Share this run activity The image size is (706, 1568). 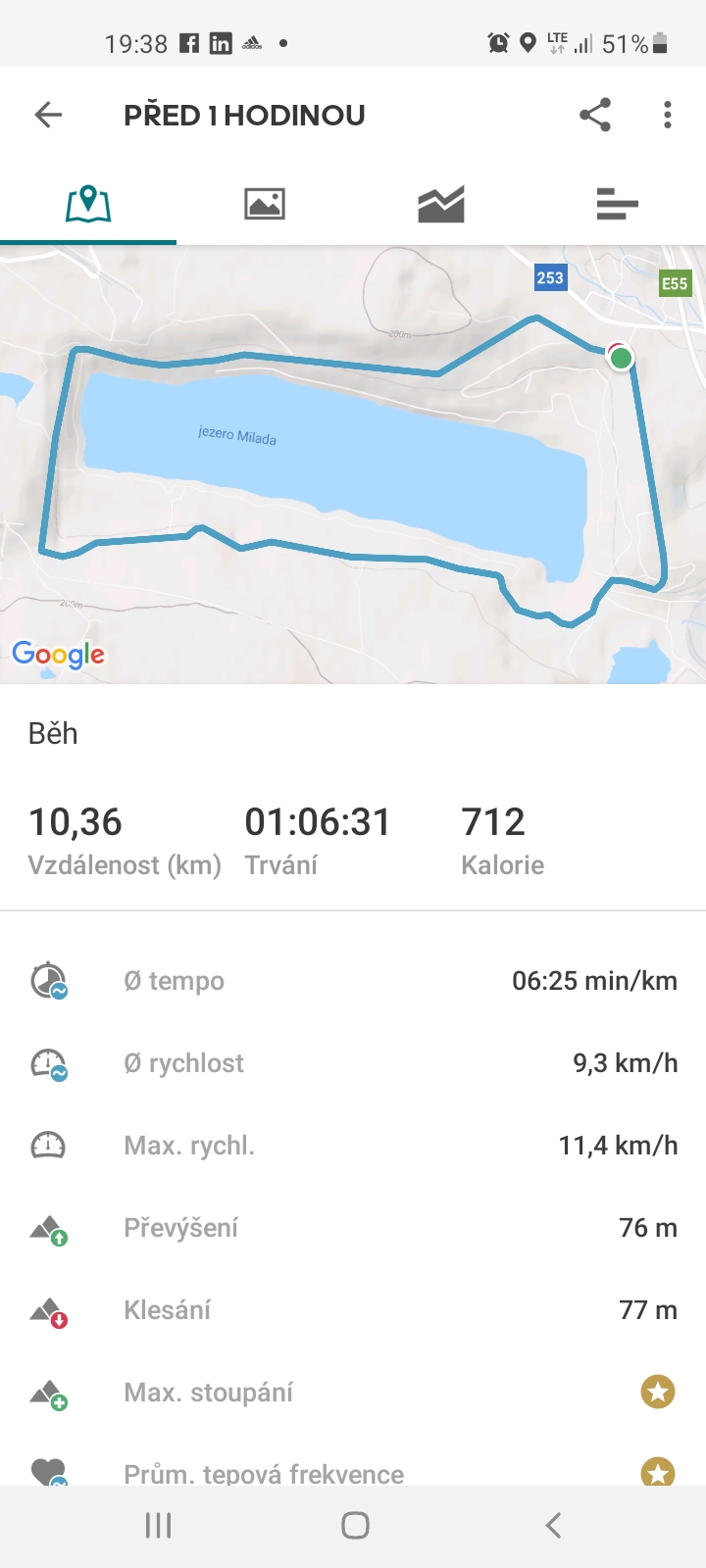pyautogui.click(x=595, y=115)
